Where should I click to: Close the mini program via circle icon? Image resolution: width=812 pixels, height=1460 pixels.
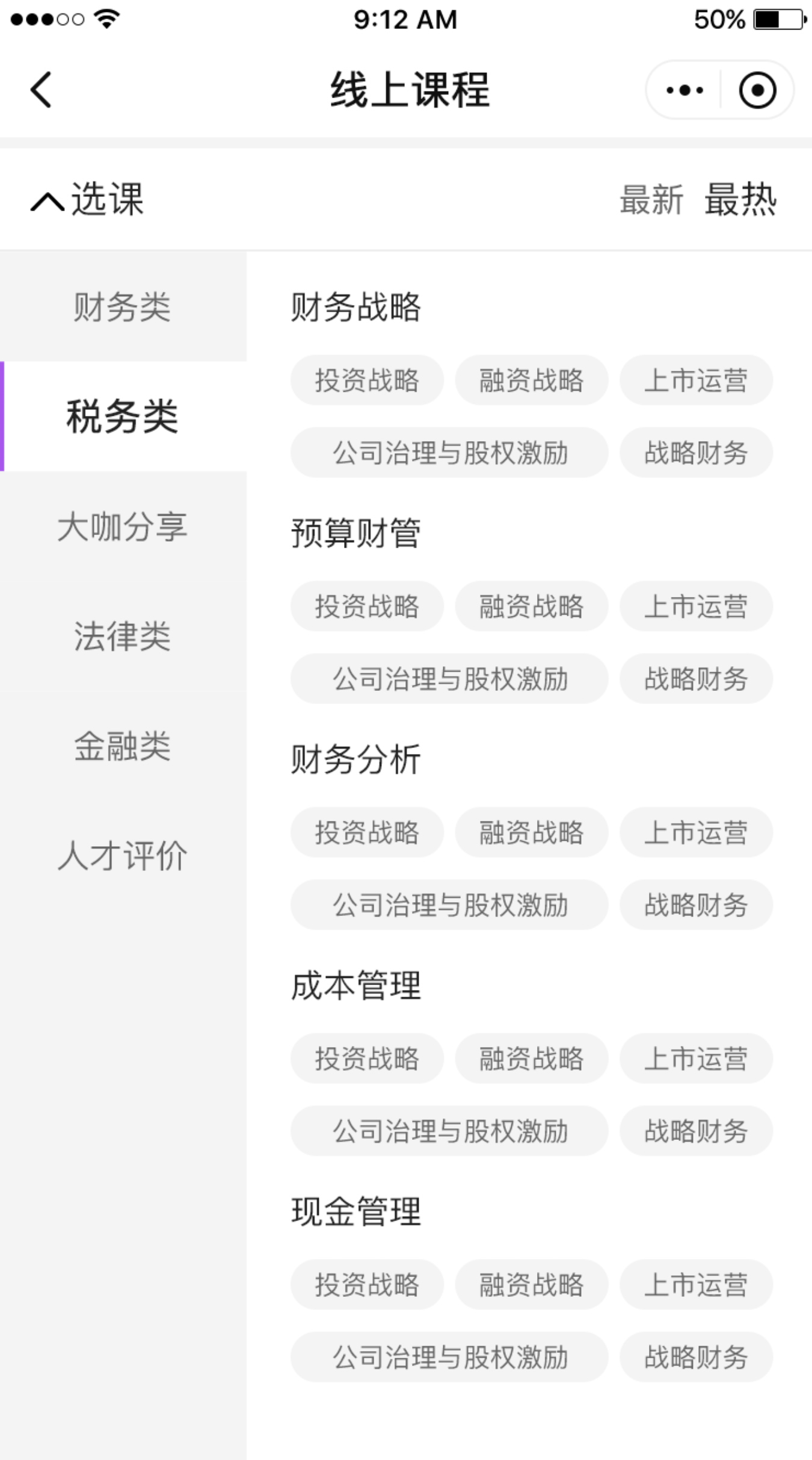[757, 90]
